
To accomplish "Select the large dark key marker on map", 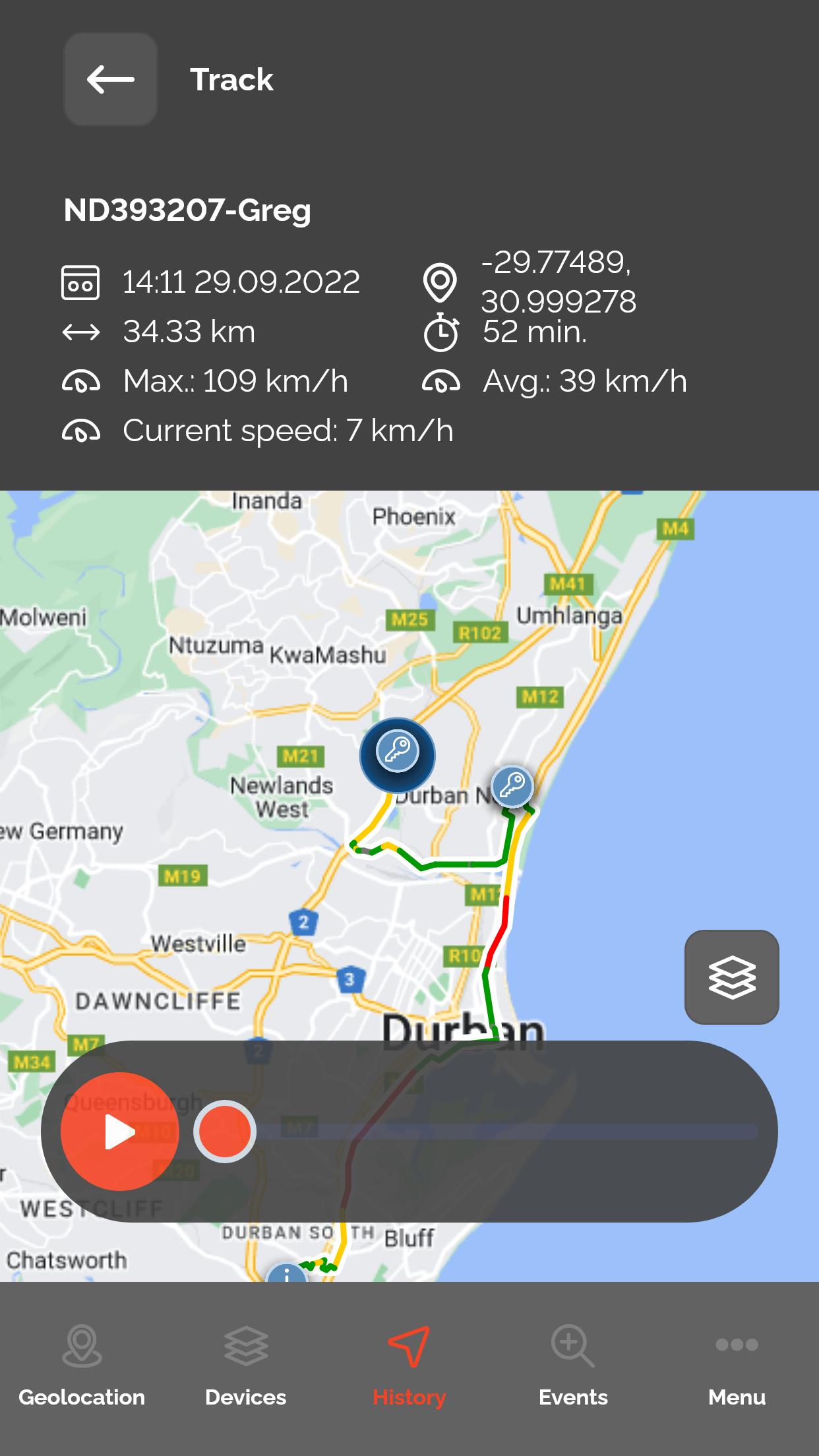I will 397,752.
